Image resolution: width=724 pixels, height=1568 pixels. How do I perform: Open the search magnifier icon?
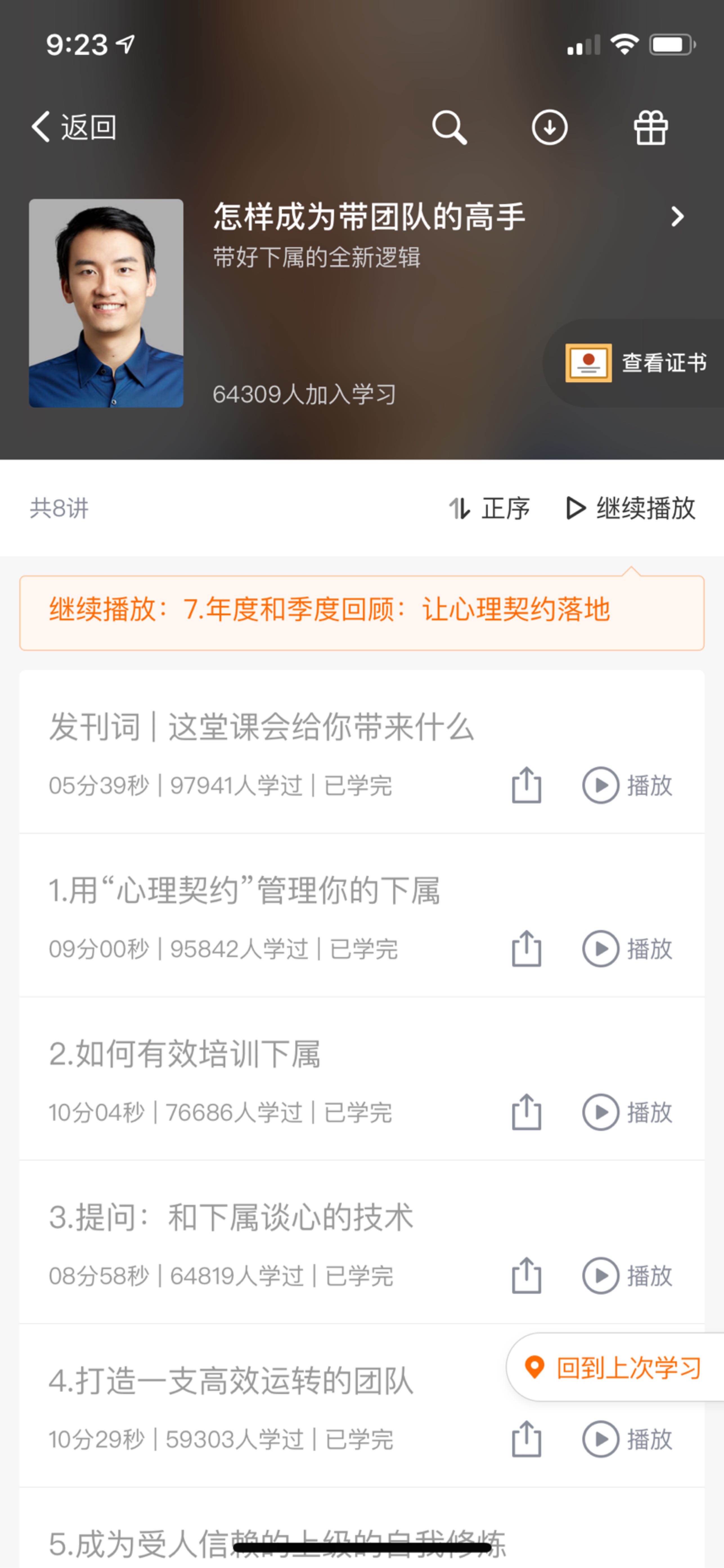(449, 127)
